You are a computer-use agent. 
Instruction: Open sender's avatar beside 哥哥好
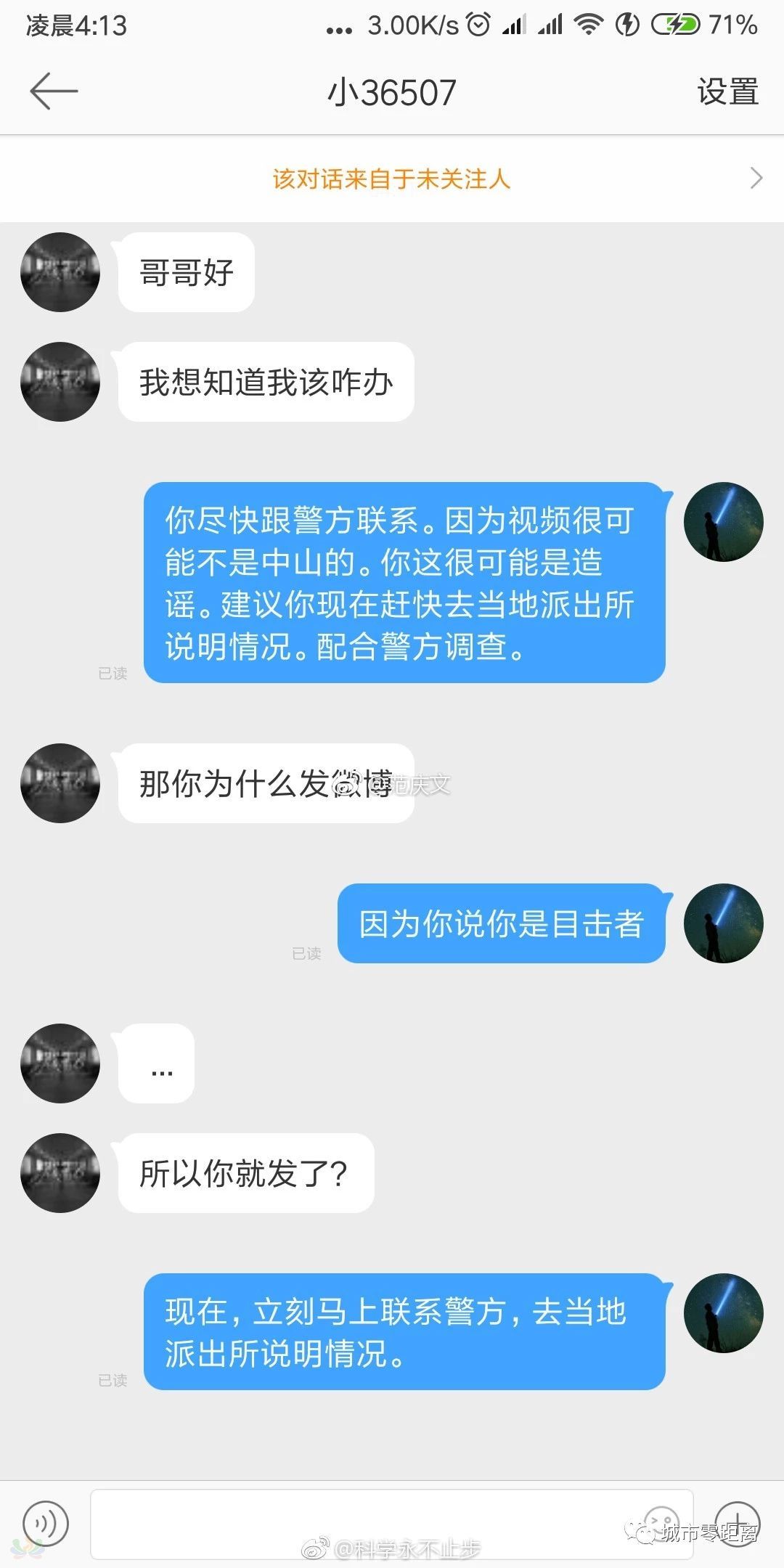tap(60, 272)
